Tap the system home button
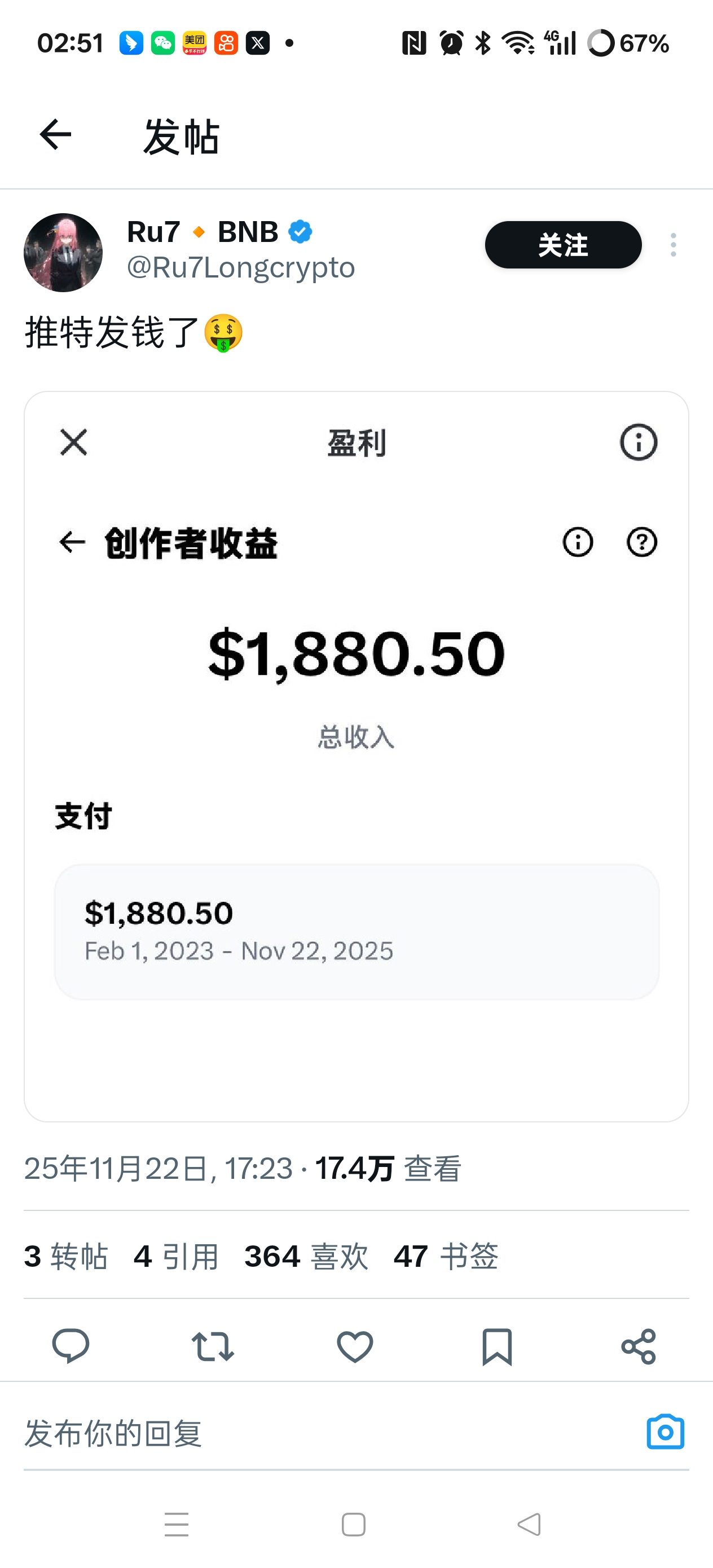 coord(354,1524)
